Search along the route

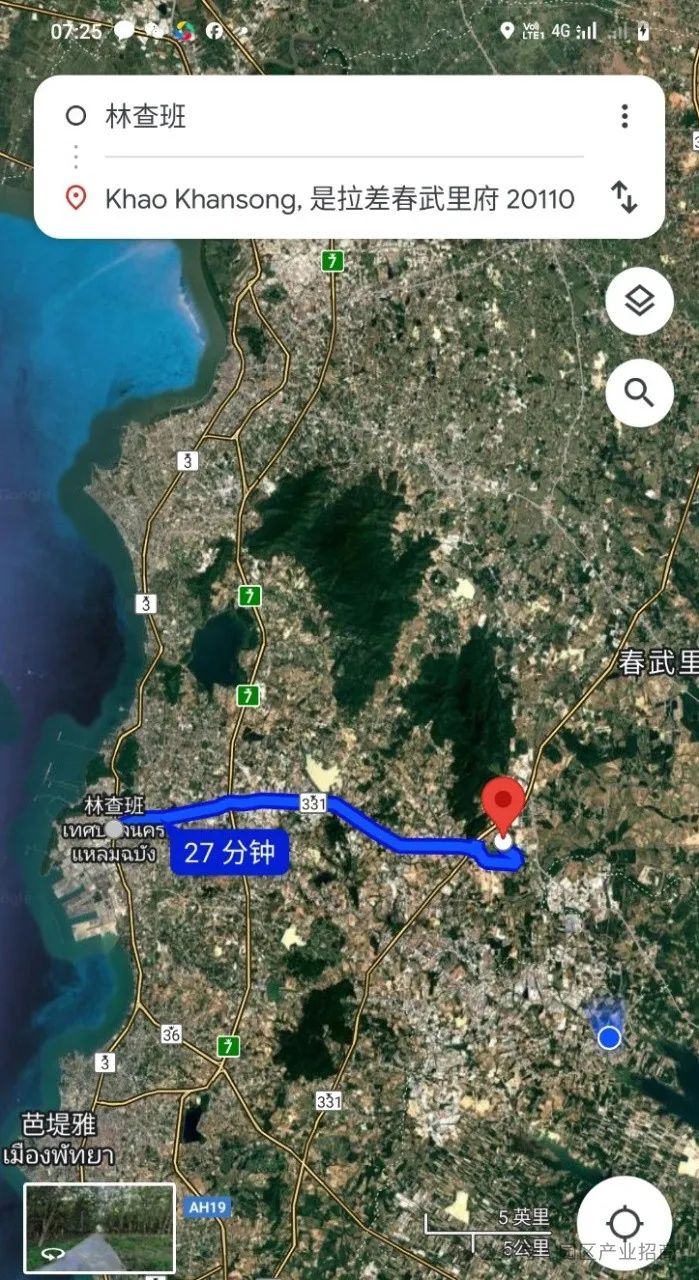click(x=639, y=393)
